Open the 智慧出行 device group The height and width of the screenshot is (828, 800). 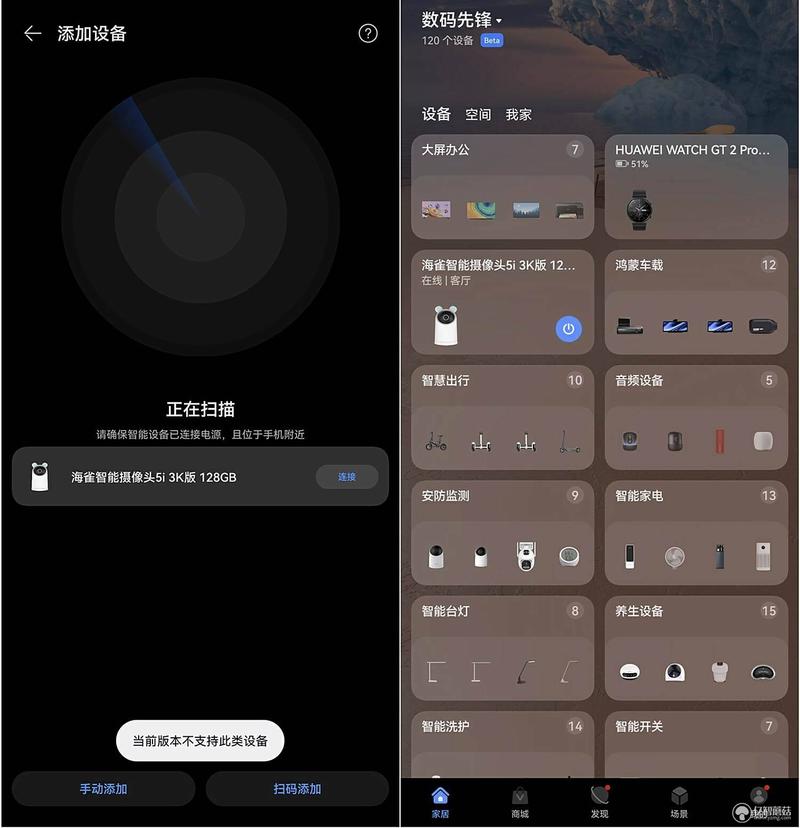pos(502,417)
